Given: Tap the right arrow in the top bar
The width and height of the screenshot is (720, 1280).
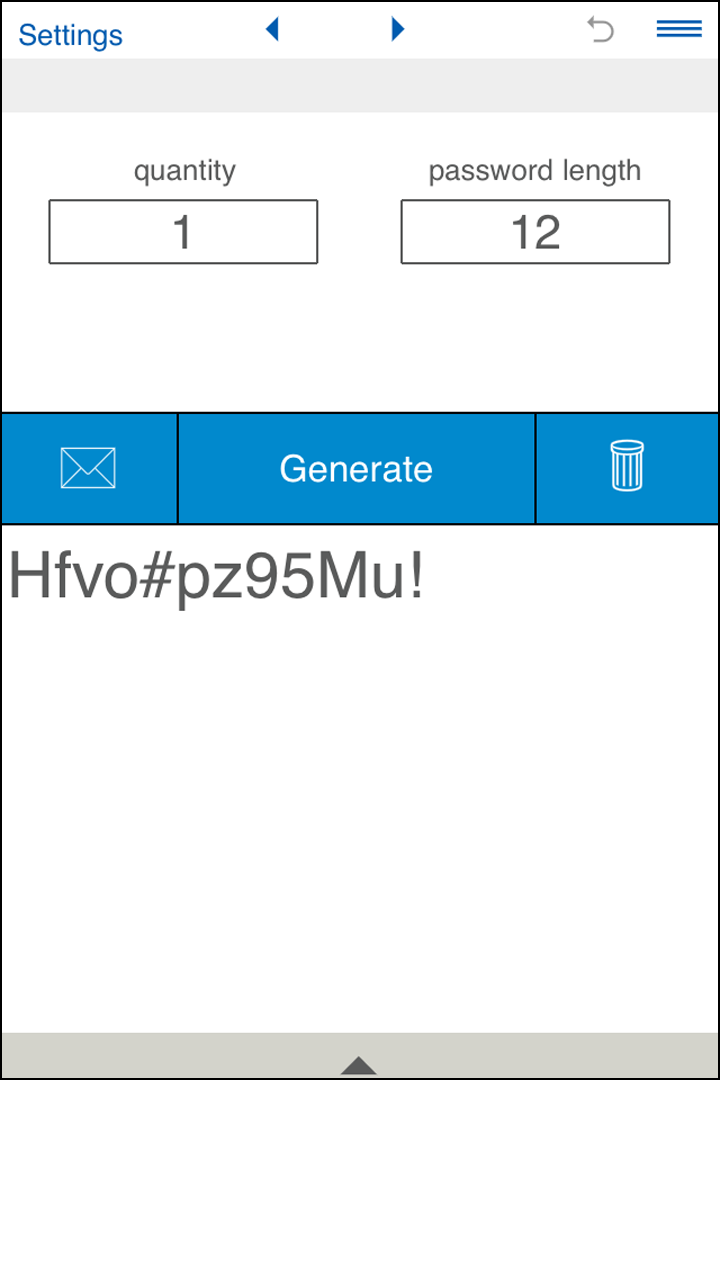Looking at the screenshot, I should pos(398,29).
